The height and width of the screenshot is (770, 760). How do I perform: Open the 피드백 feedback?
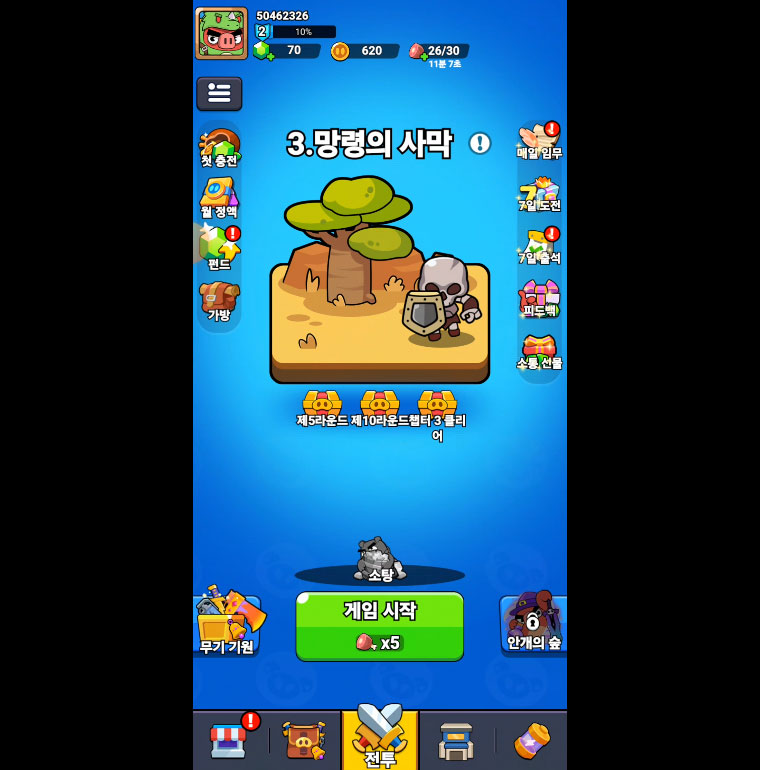pos(539,298)
